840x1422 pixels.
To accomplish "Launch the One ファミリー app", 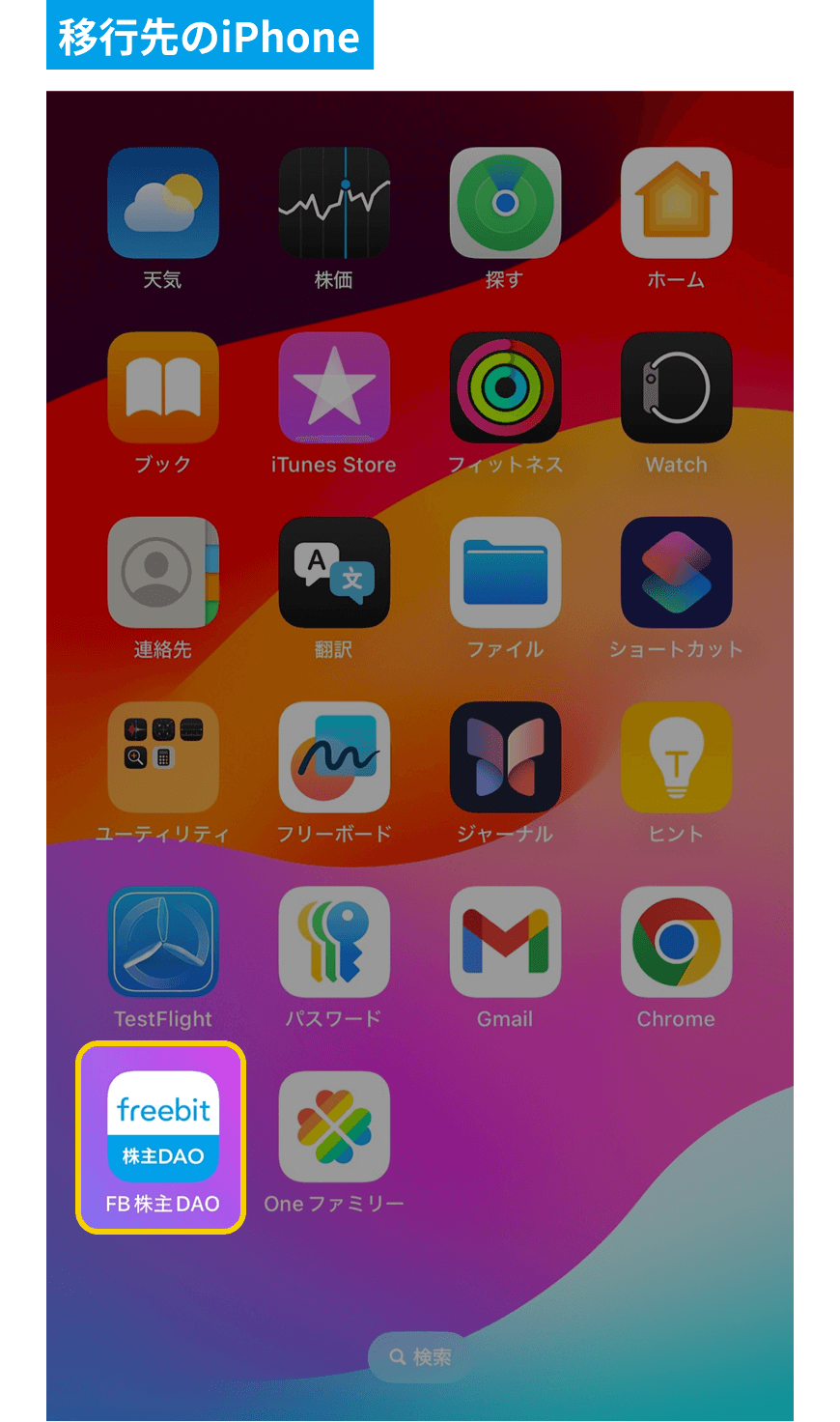I will click(x=334, y=1126).
